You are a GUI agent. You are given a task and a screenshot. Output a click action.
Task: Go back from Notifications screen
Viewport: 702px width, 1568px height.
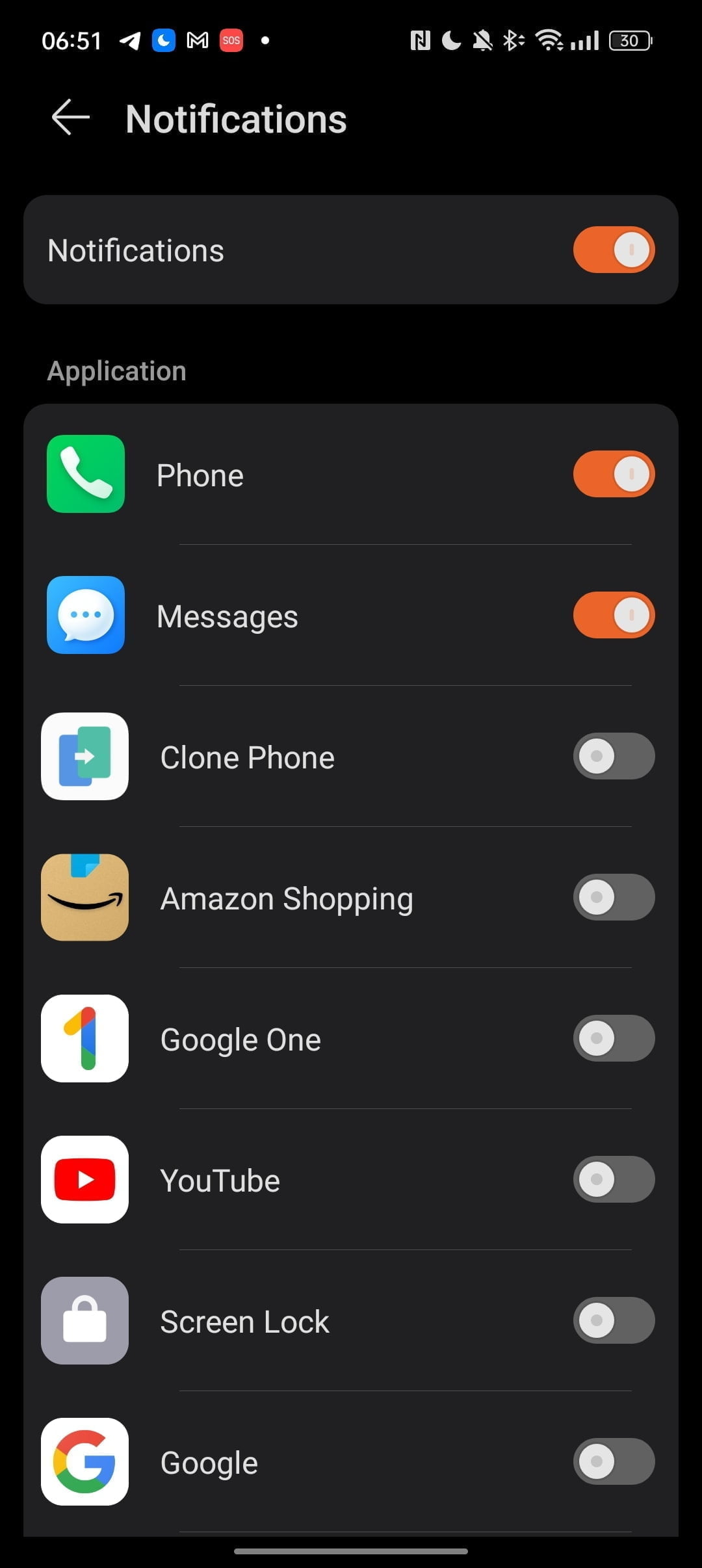pos(70,118)
